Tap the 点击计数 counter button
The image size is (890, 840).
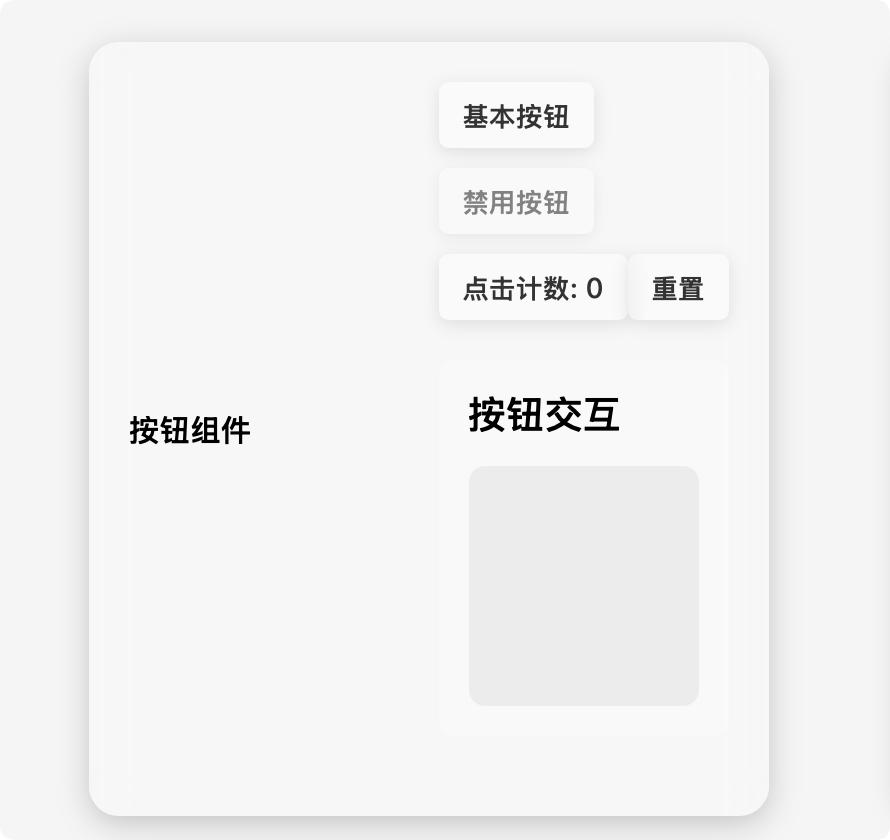tap(532, 288)
